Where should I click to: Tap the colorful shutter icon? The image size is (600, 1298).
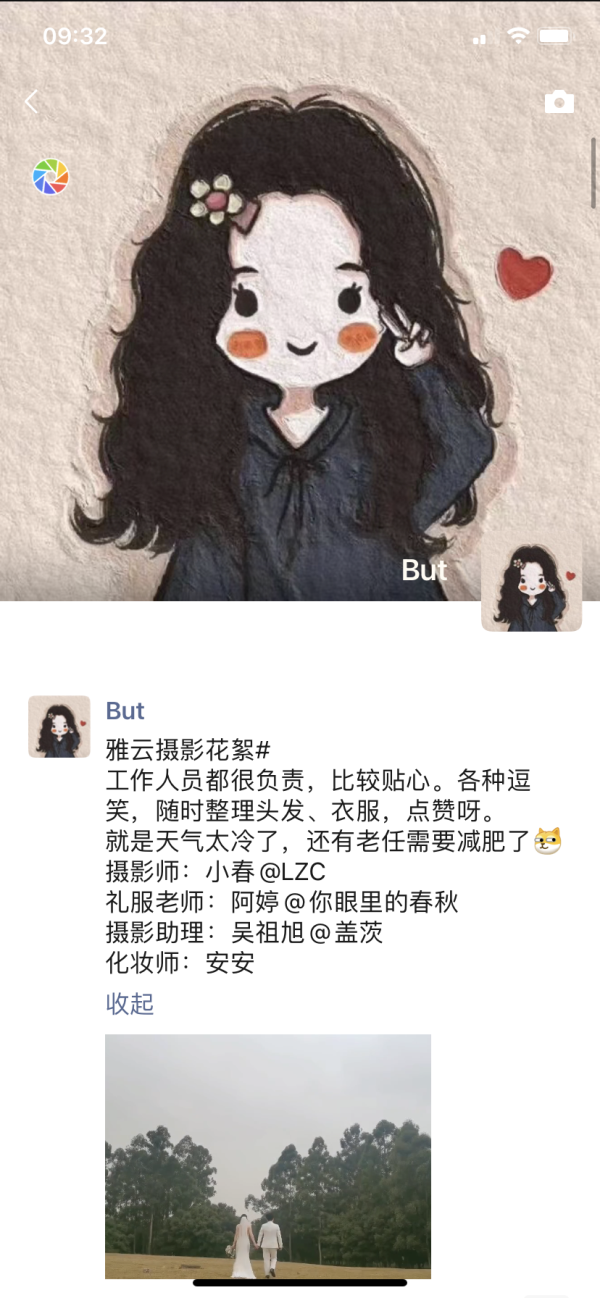(51, 177)
